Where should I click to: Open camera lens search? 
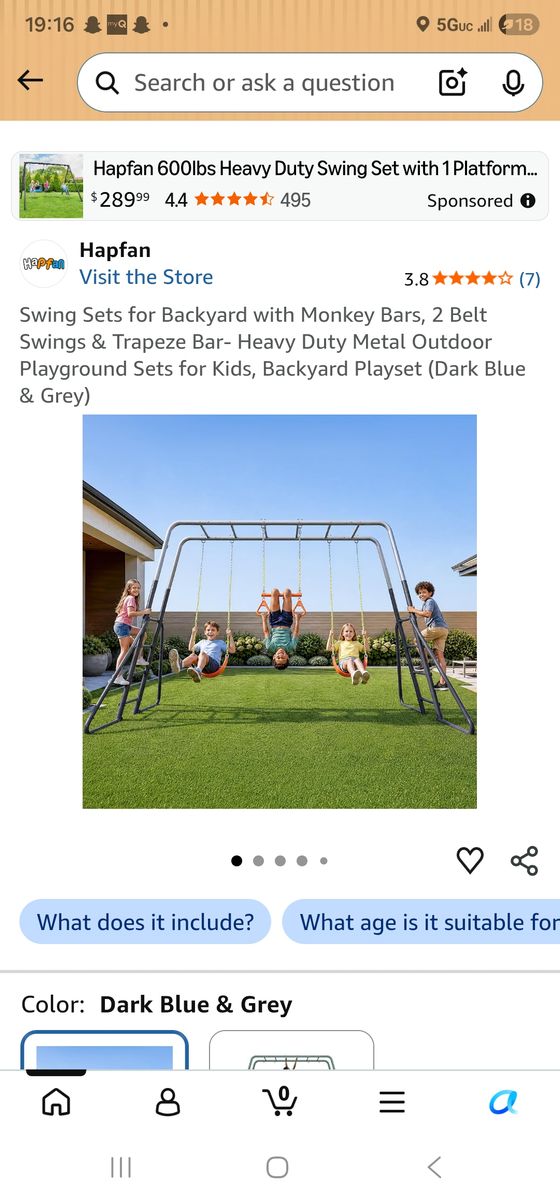[453, 83]
